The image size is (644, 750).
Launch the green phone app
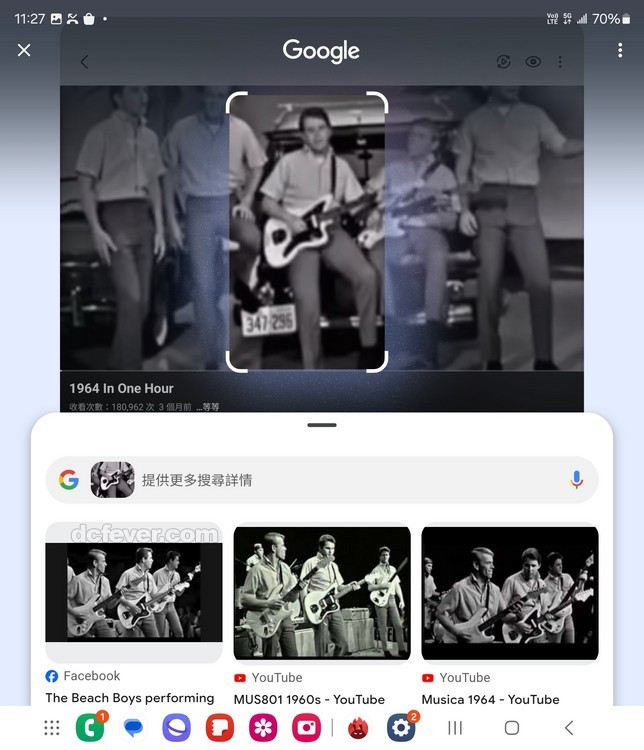90,728
